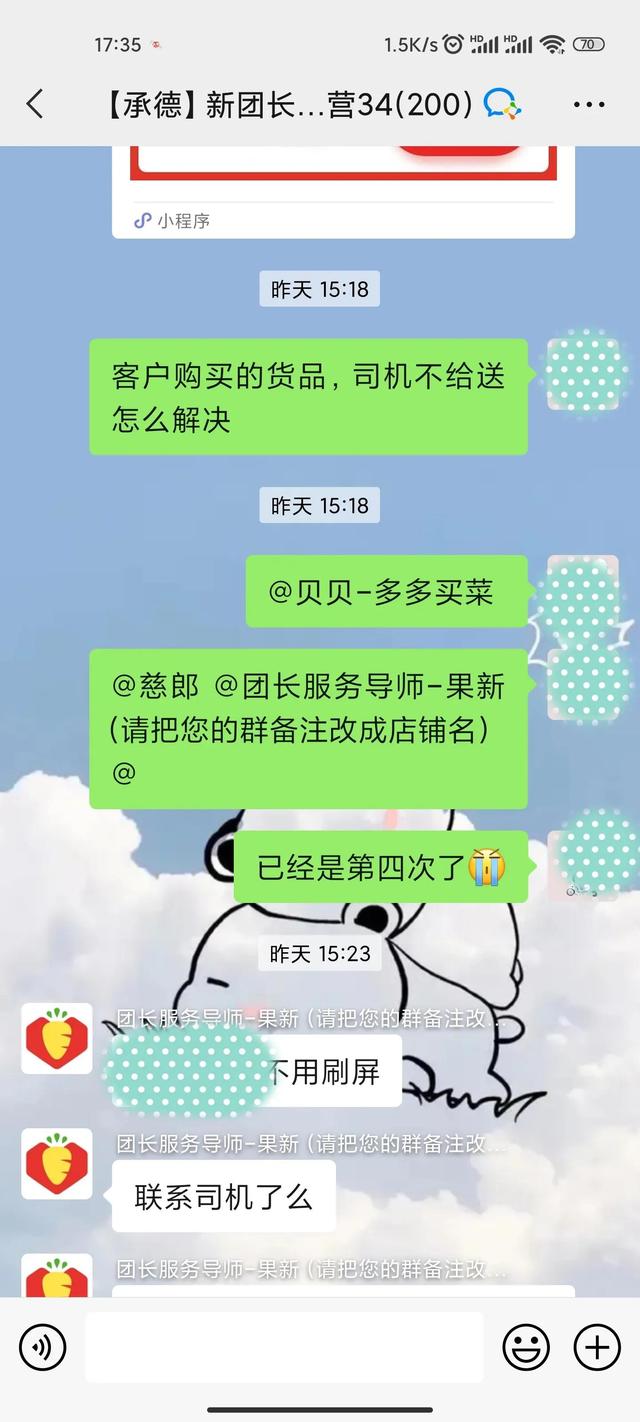640x1422 pixels.
Task: Tap the message text input field
Action: coord(284,1348)
